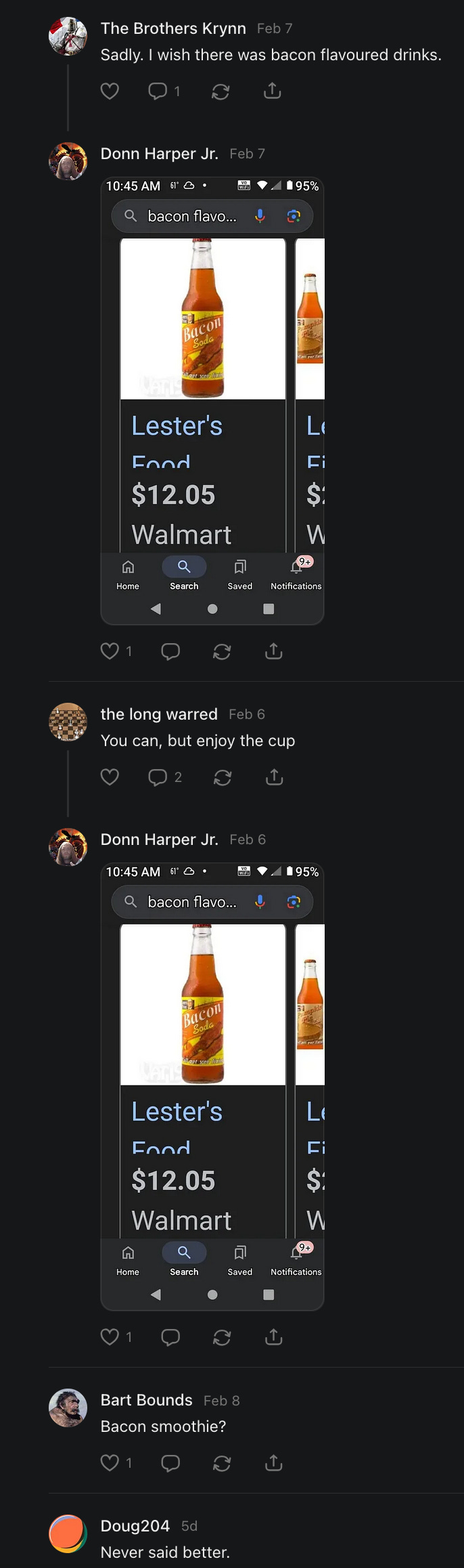Like the long warred's comment

(x=110, y=777)
